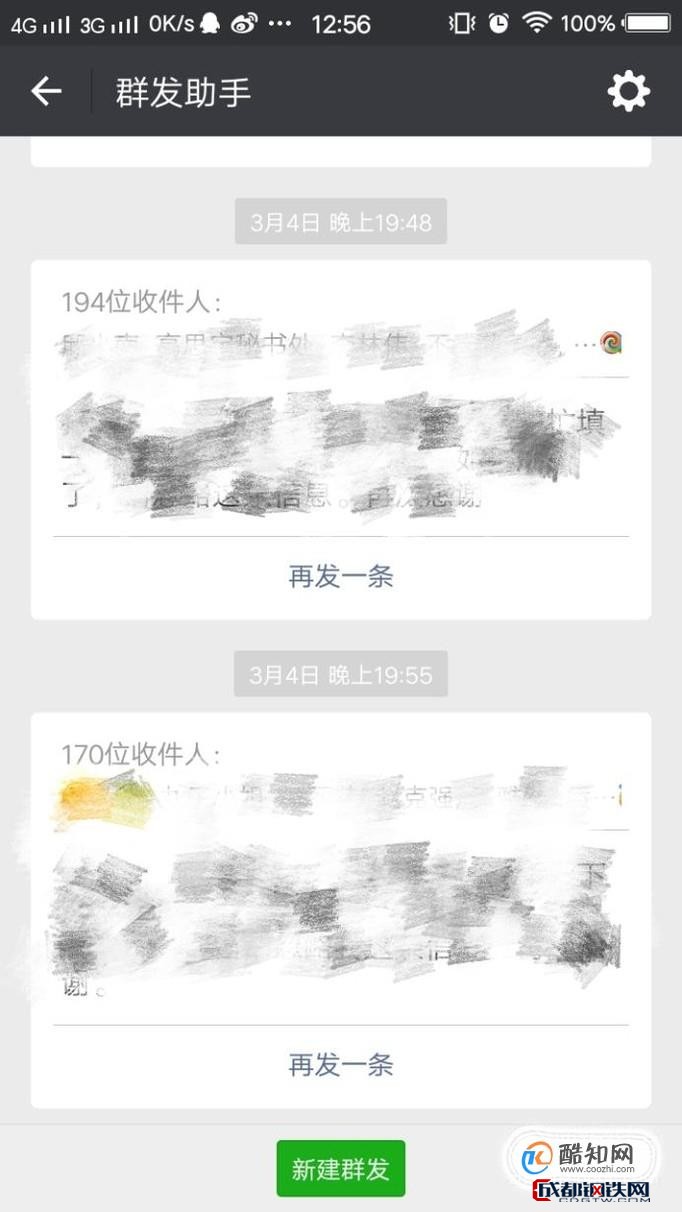Tap 再发一条 under the 194位收件人 message
The height and width of the screenshot is (1212, 682).
(x=341, y=577)
